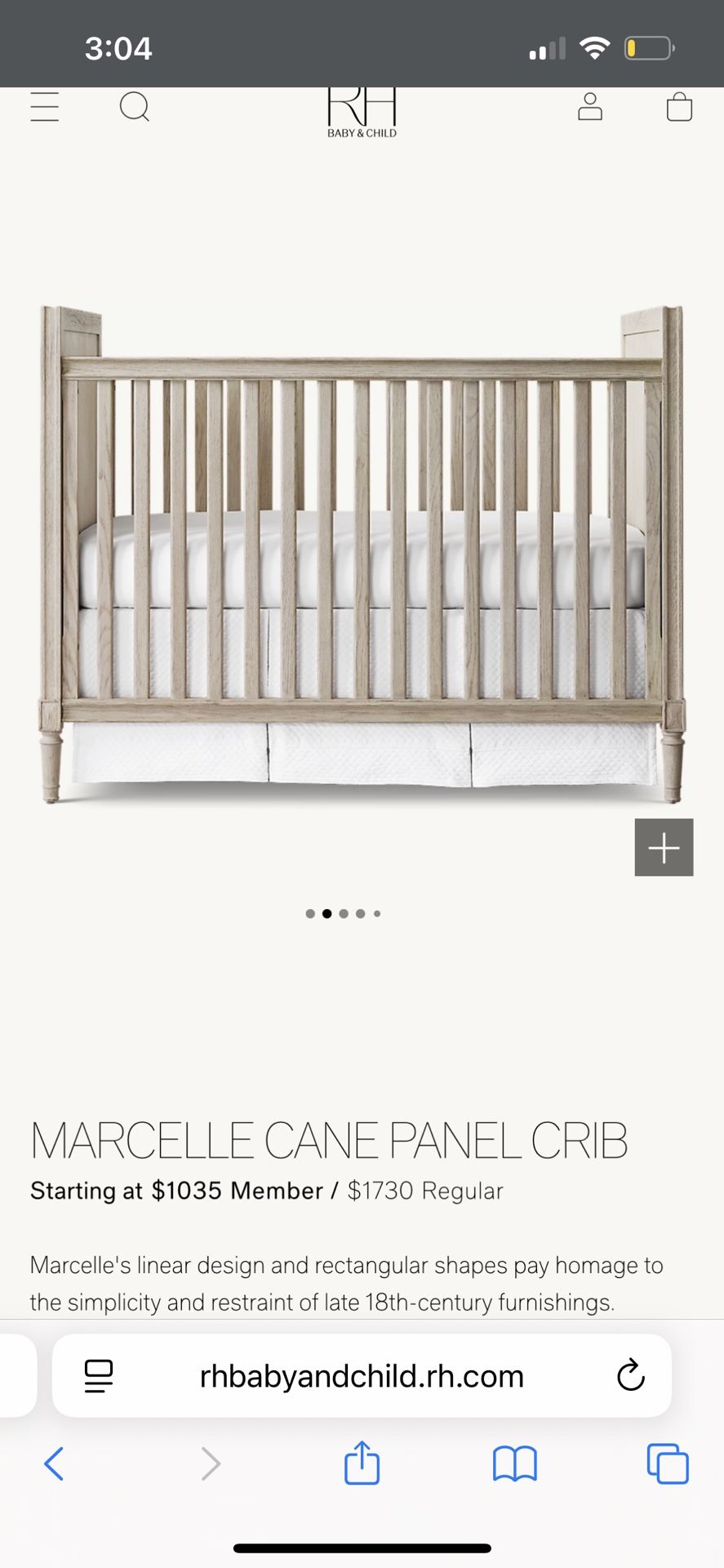Share this product page

[x=362, y=1463]
